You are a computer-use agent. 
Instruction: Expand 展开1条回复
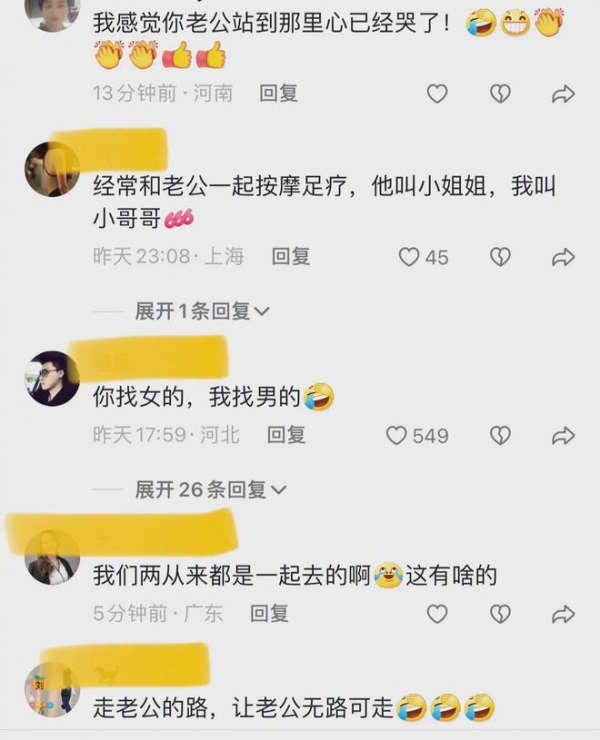click(202, 311)
